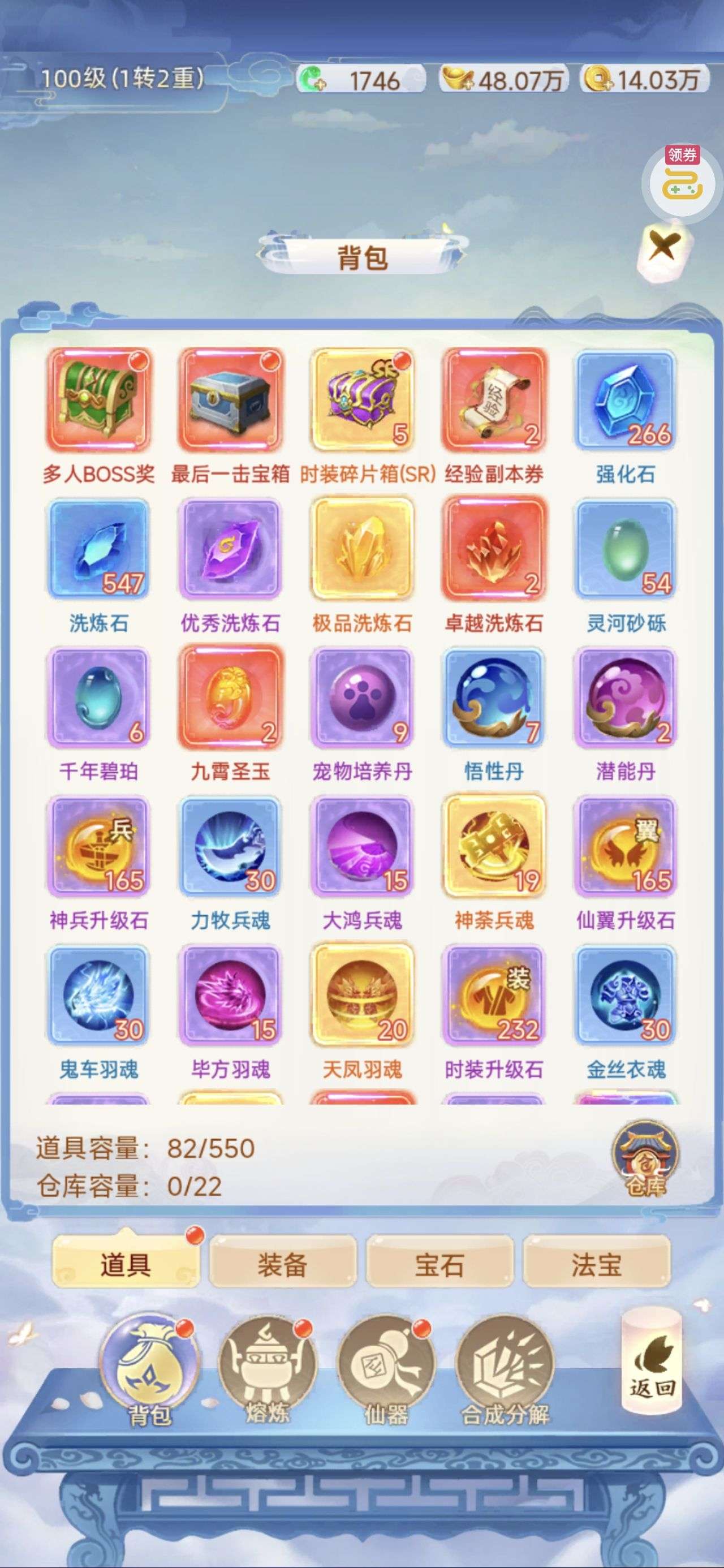Image resolution: width=724 pixels, height=1568 pixels.
Task: Switch to the 宝石 tab
Action: (439, 1264)
